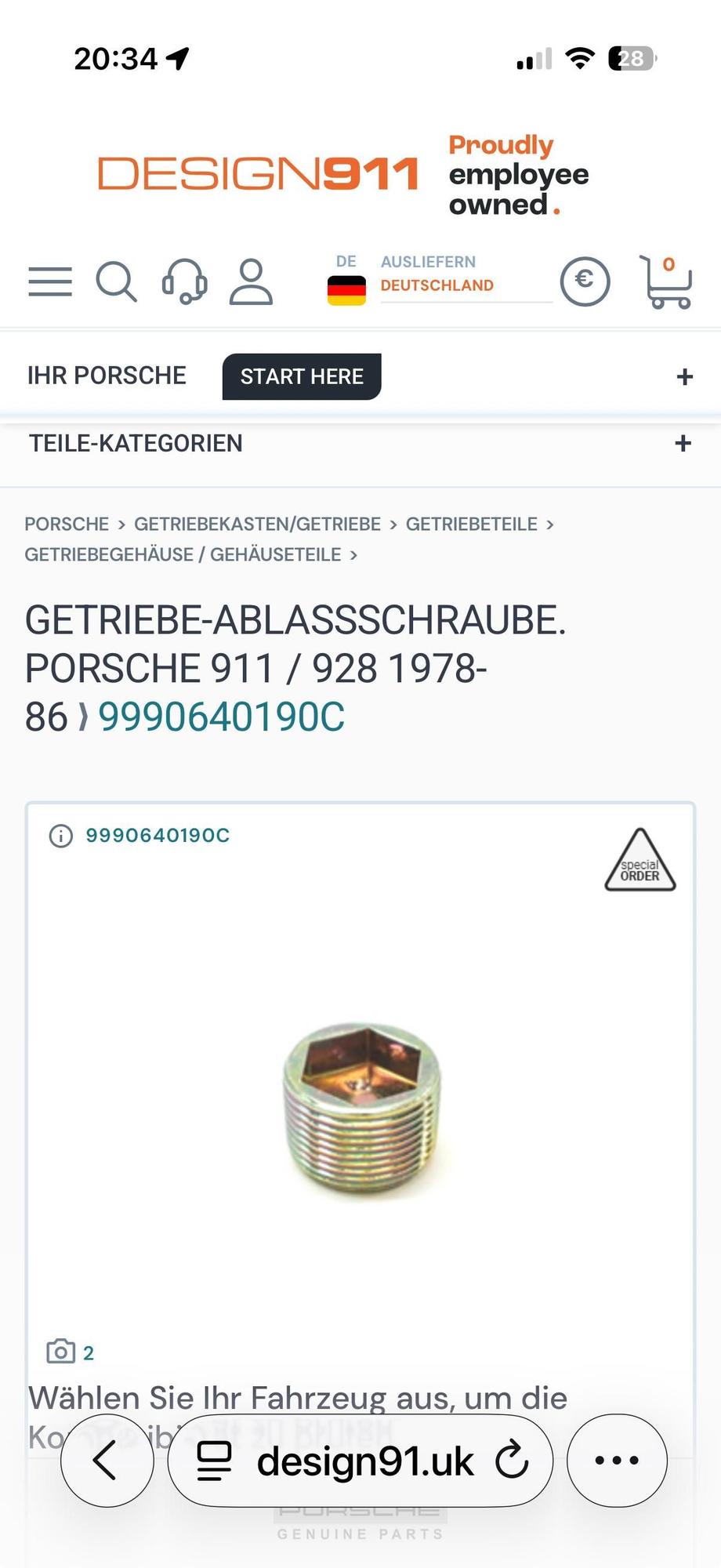Change delivery country Deutschland
Screen dimensions: 721x1568
tap(436, 285)
